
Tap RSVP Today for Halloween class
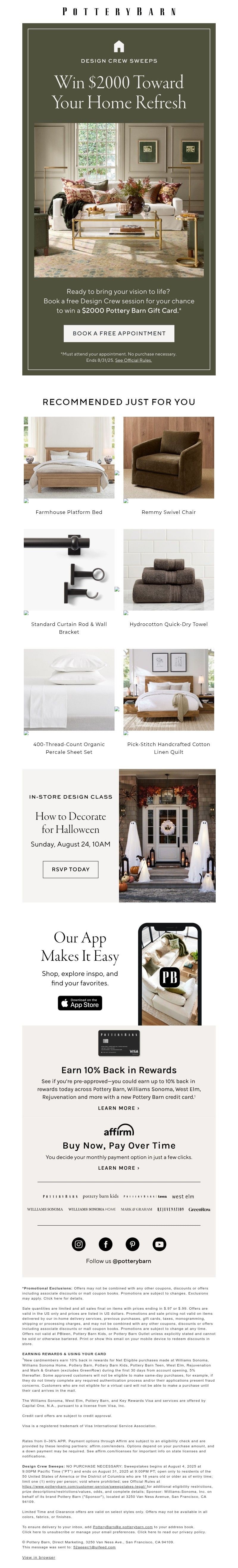click(x=71, y=869)
